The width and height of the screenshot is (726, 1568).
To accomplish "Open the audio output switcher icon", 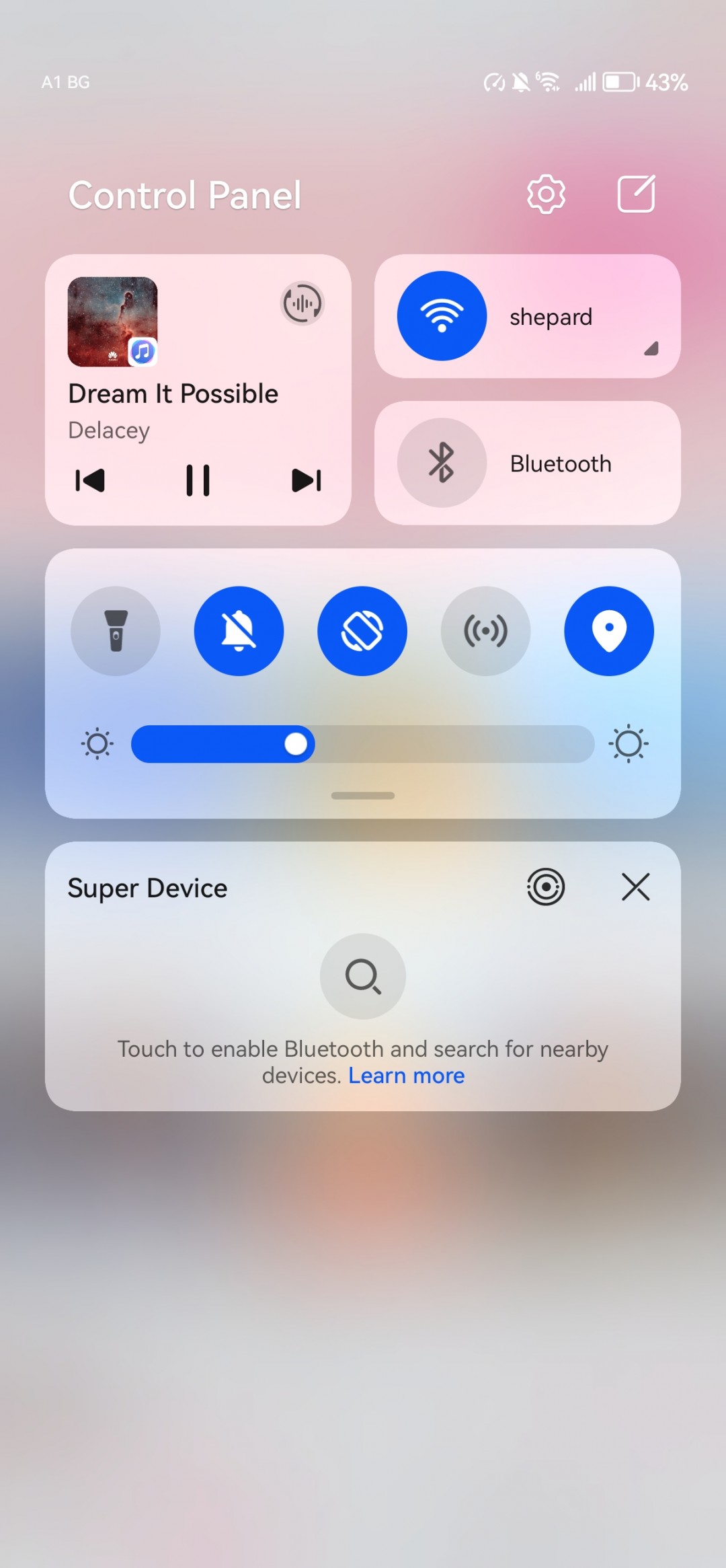I will (302, 303).
